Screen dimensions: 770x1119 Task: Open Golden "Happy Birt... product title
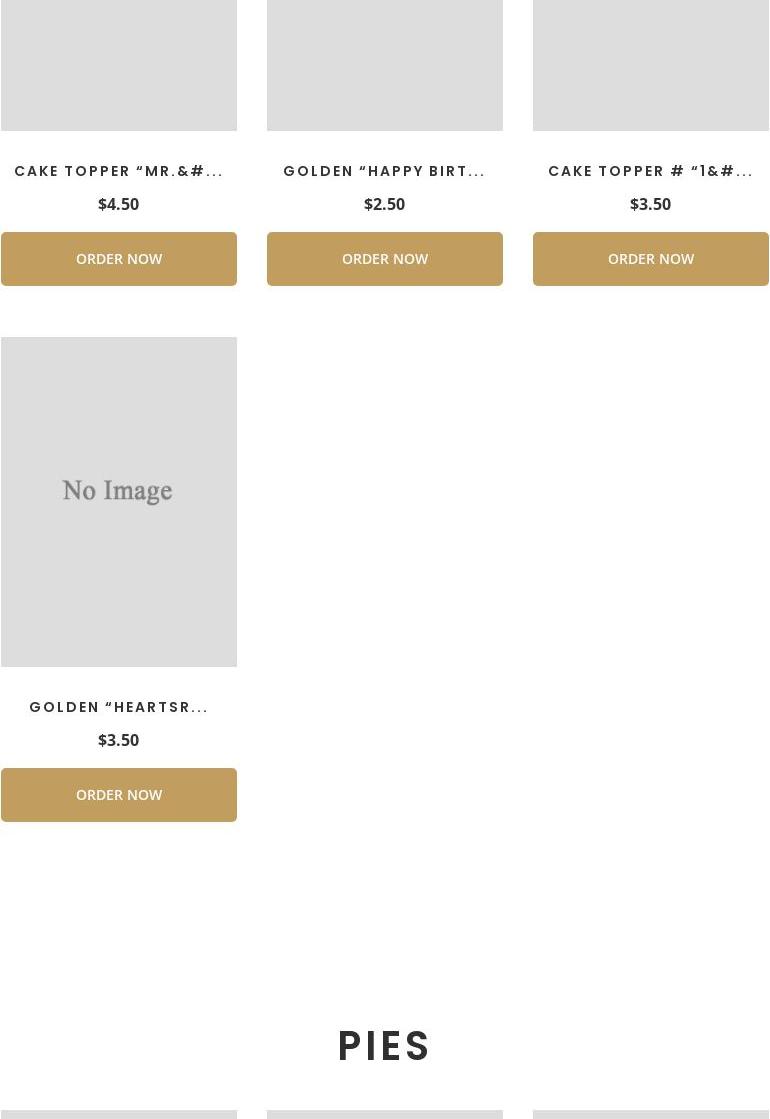pos(384,171)
